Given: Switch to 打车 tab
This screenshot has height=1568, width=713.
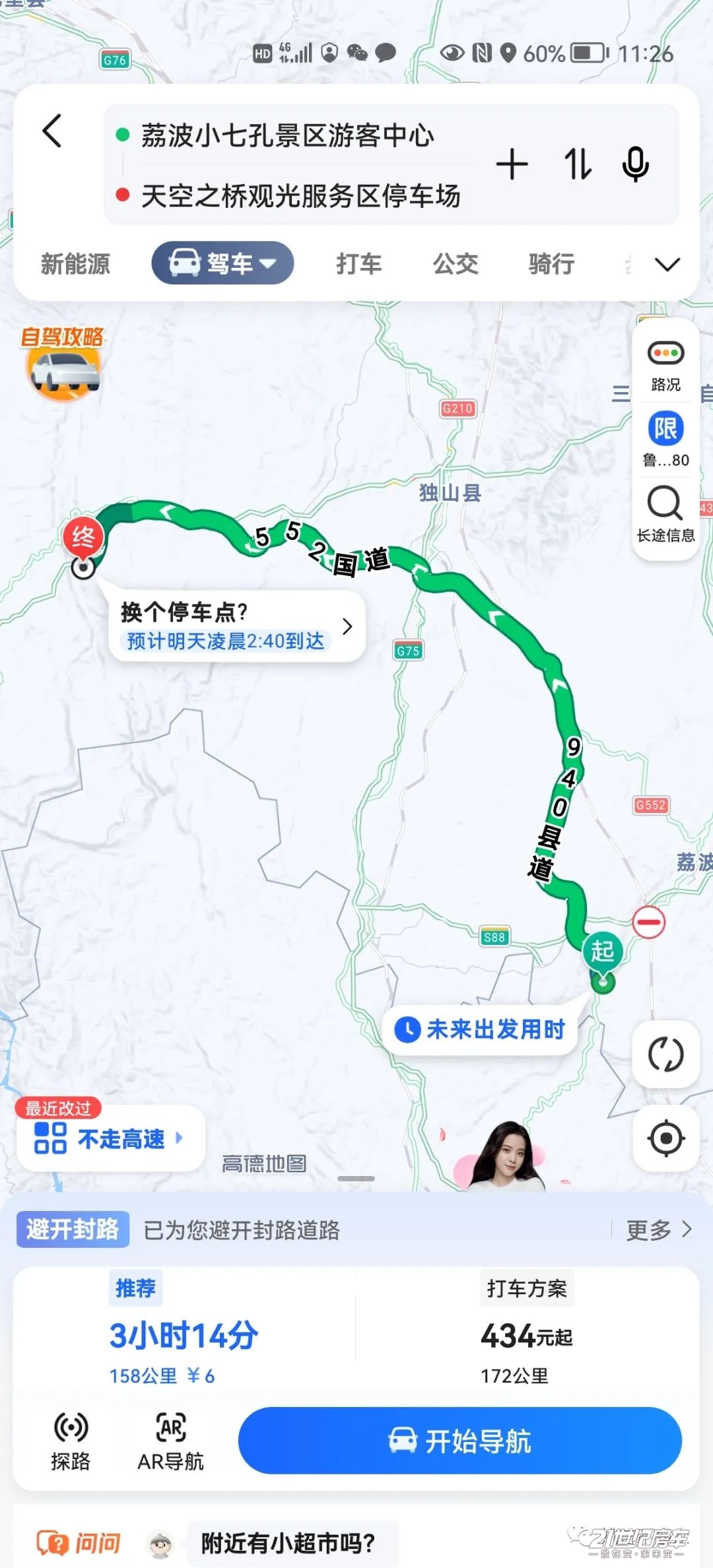Looking at the screenshot, I should tap(358, 264).
